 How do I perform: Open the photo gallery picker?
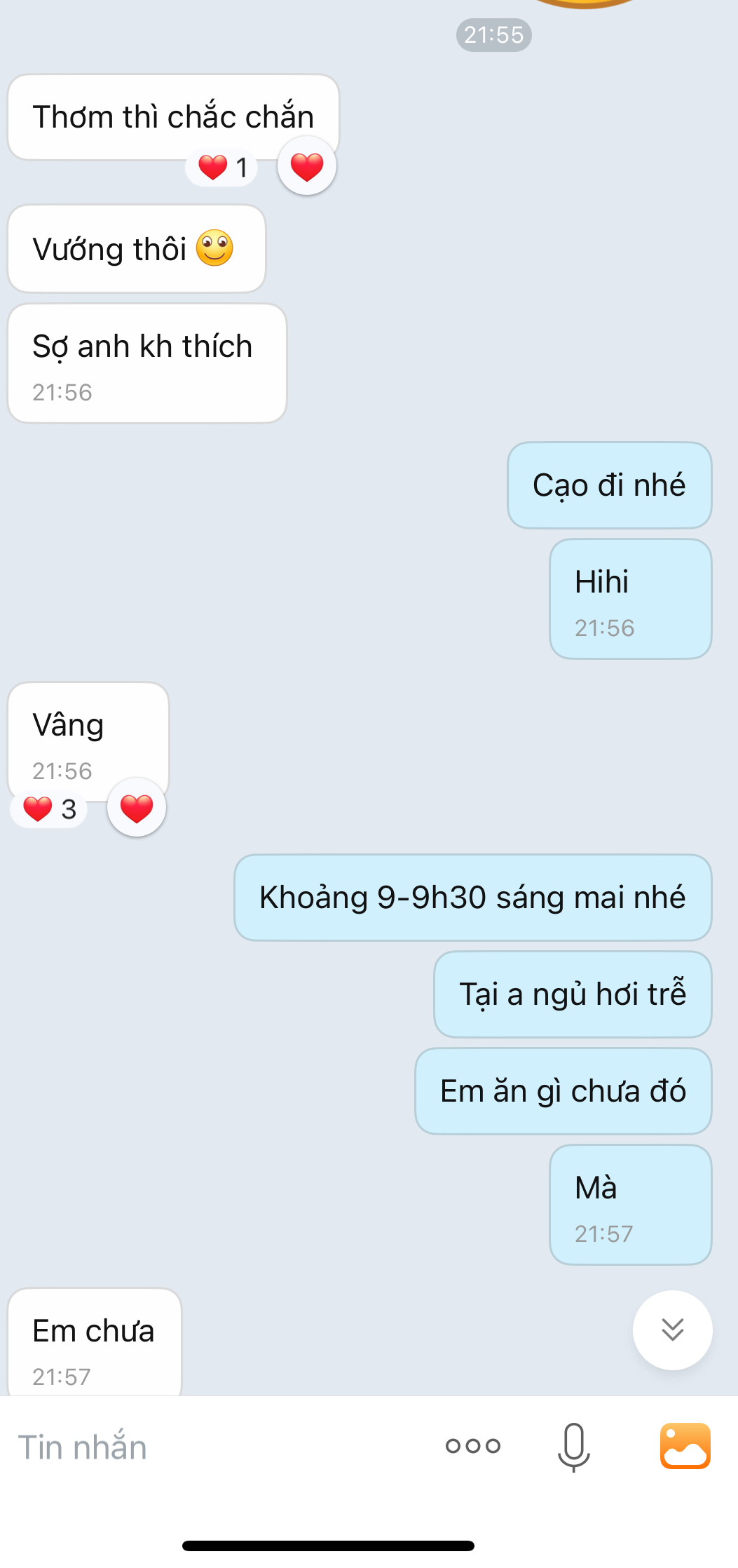click(685, 1446)
